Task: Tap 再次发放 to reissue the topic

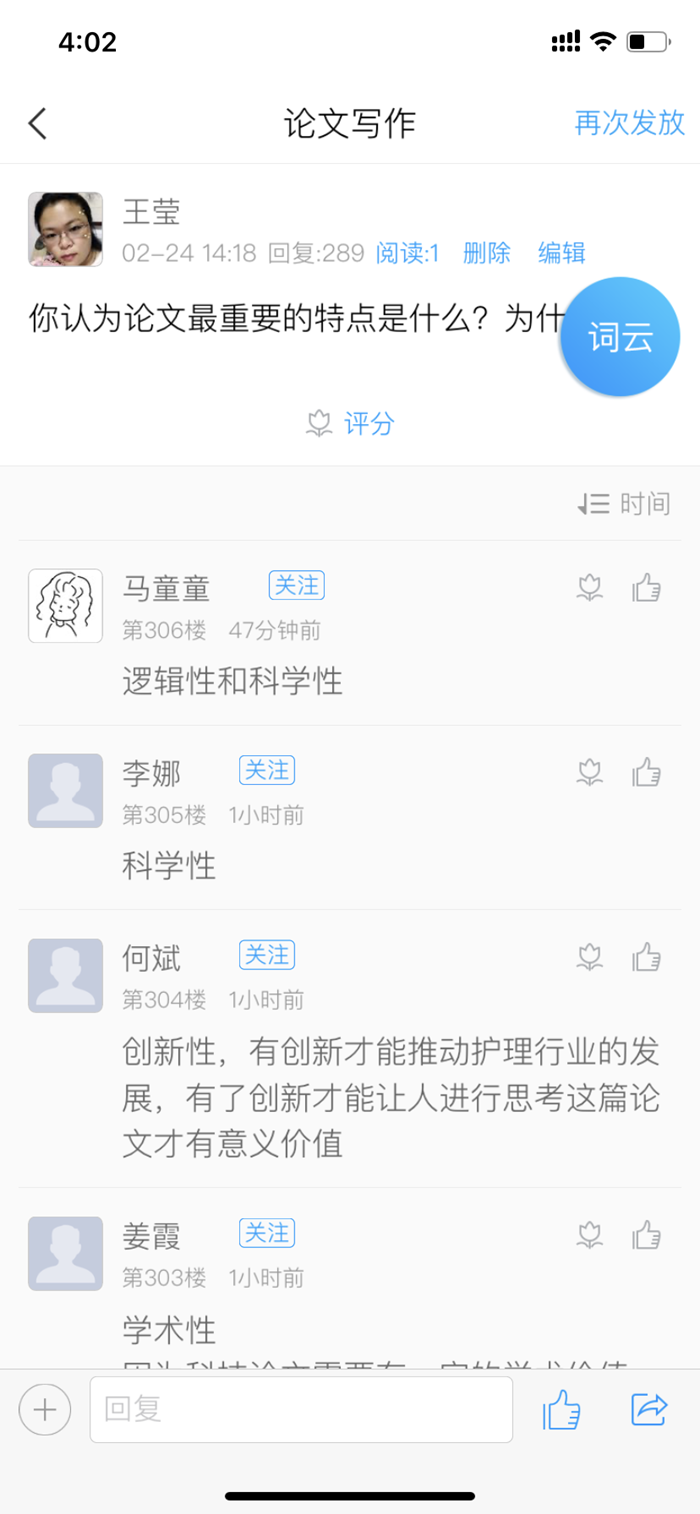Action: tap(629, 122)
